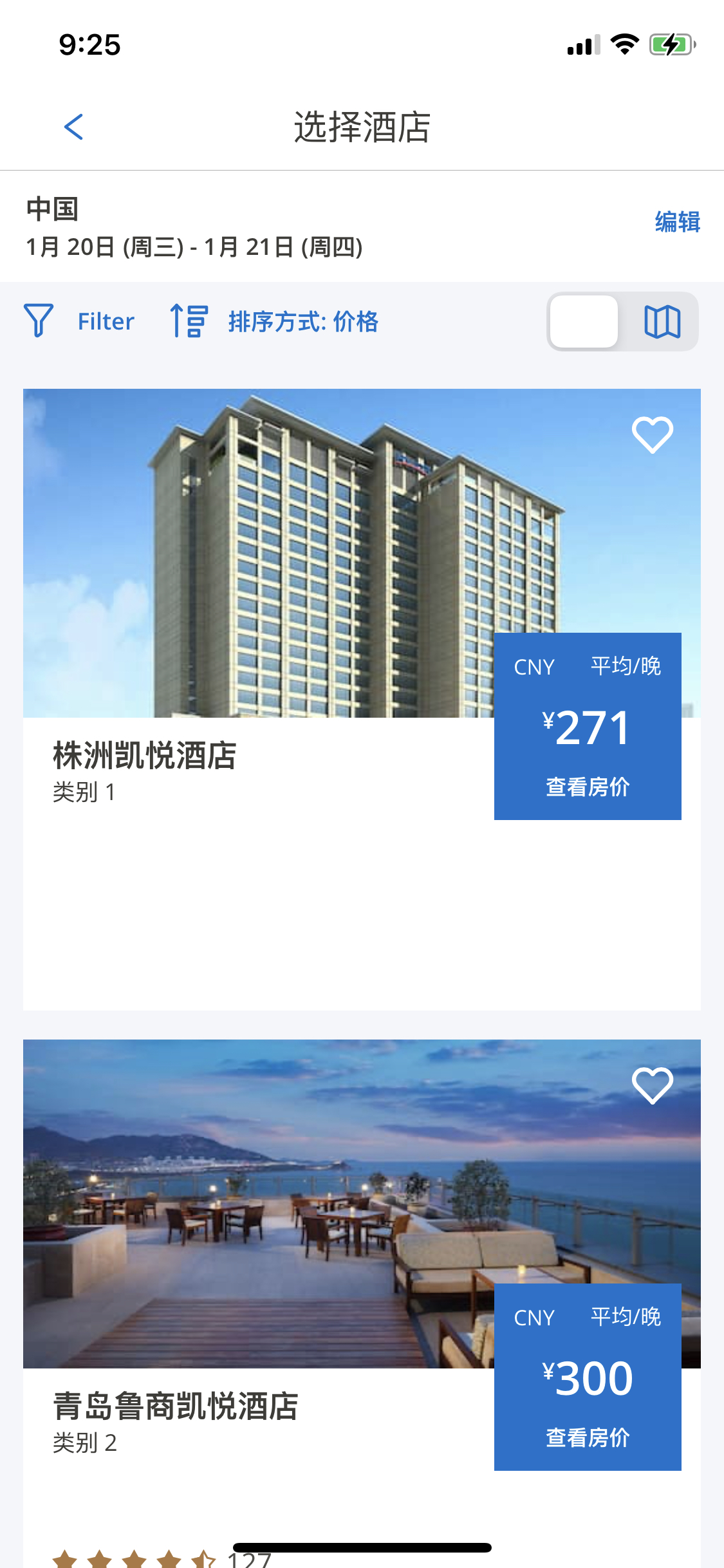This screenshot has width=724, height=1568.
Task: Switch to the map view
Action: [662, 321]
